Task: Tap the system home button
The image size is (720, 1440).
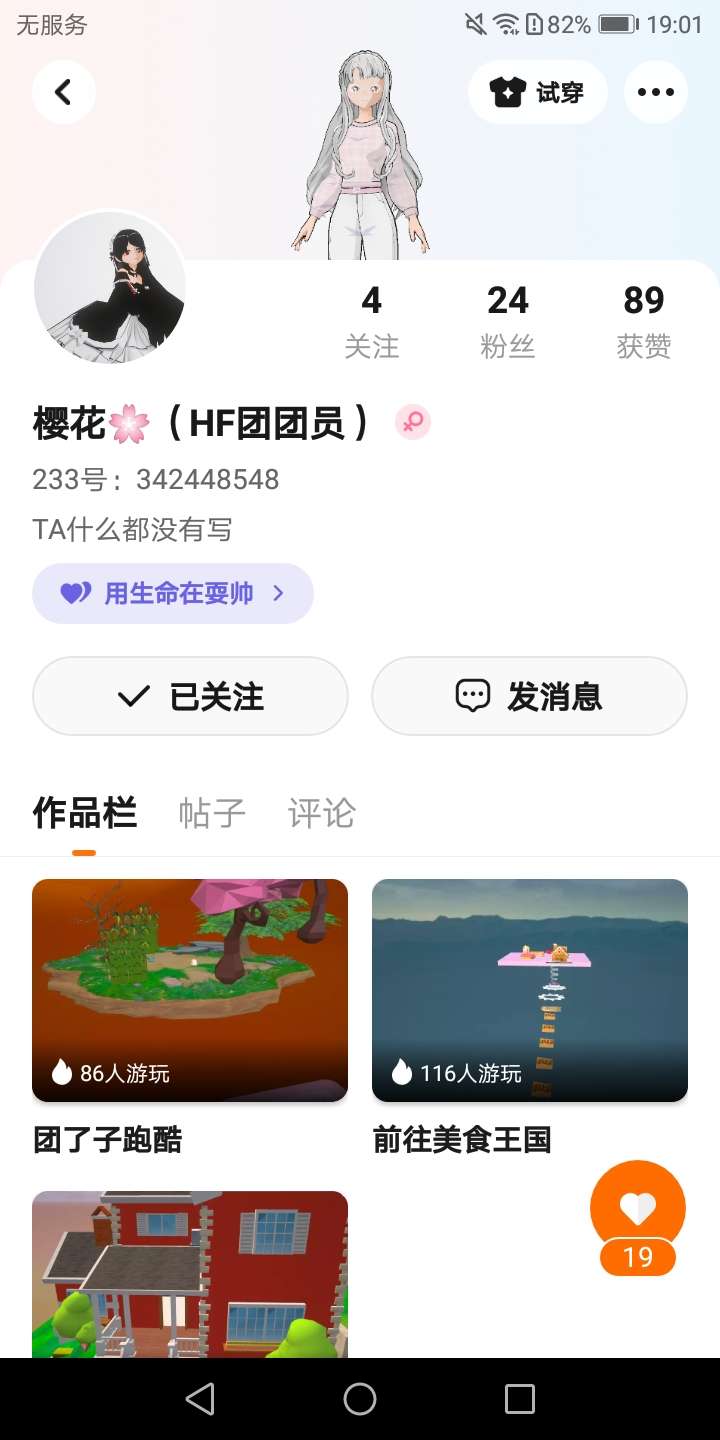Action: click(360, 1399)
